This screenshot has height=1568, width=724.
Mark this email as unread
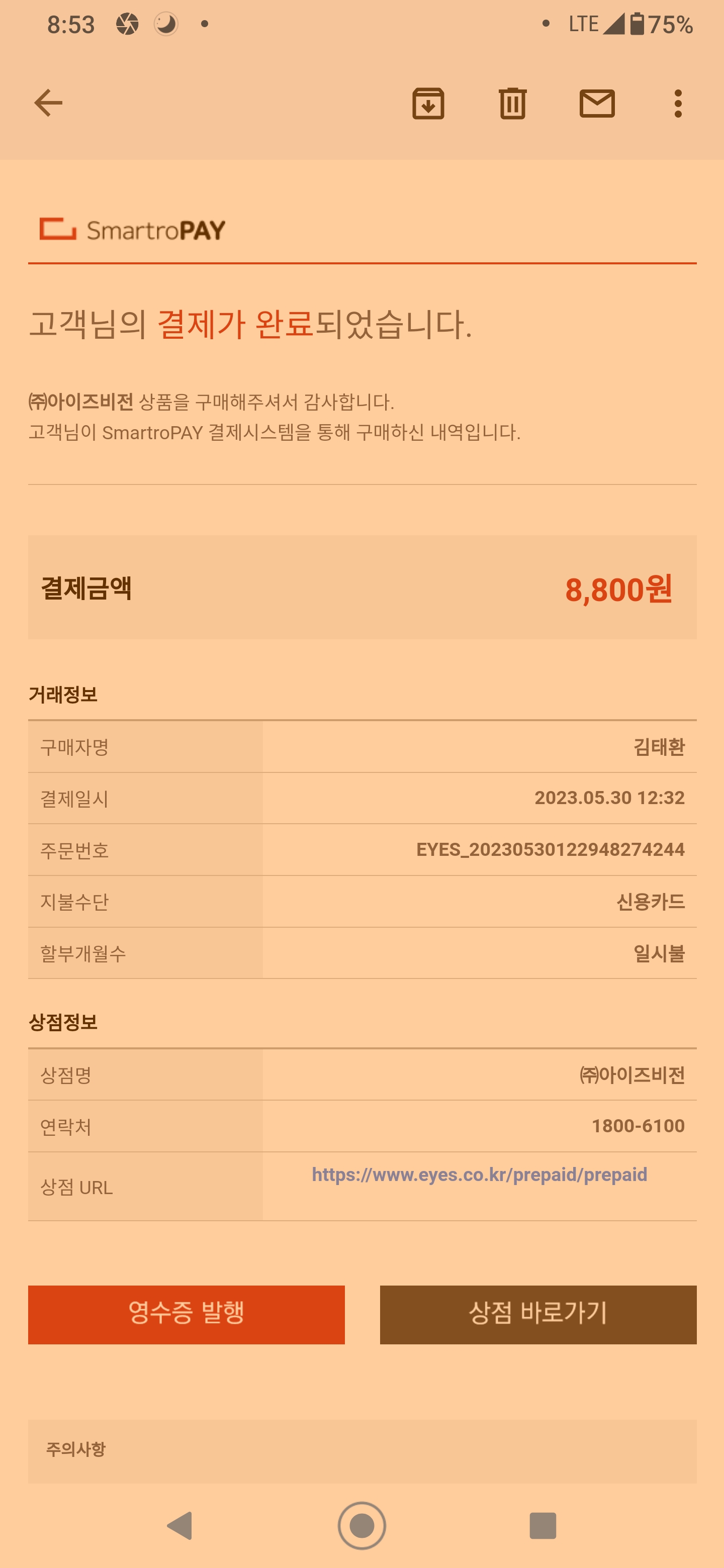click(x=597, y=103)
